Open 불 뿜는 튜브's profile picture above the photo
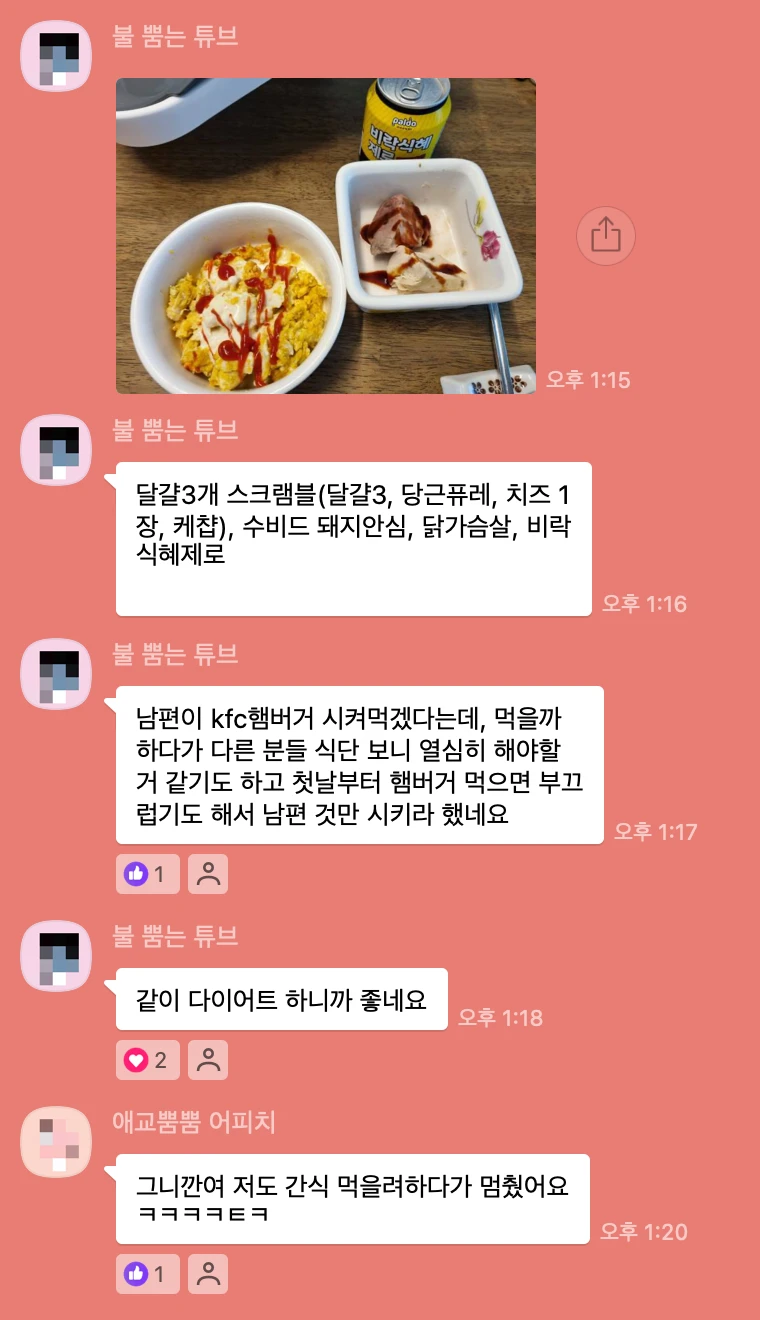760x1320 pixels. [57, 56]
